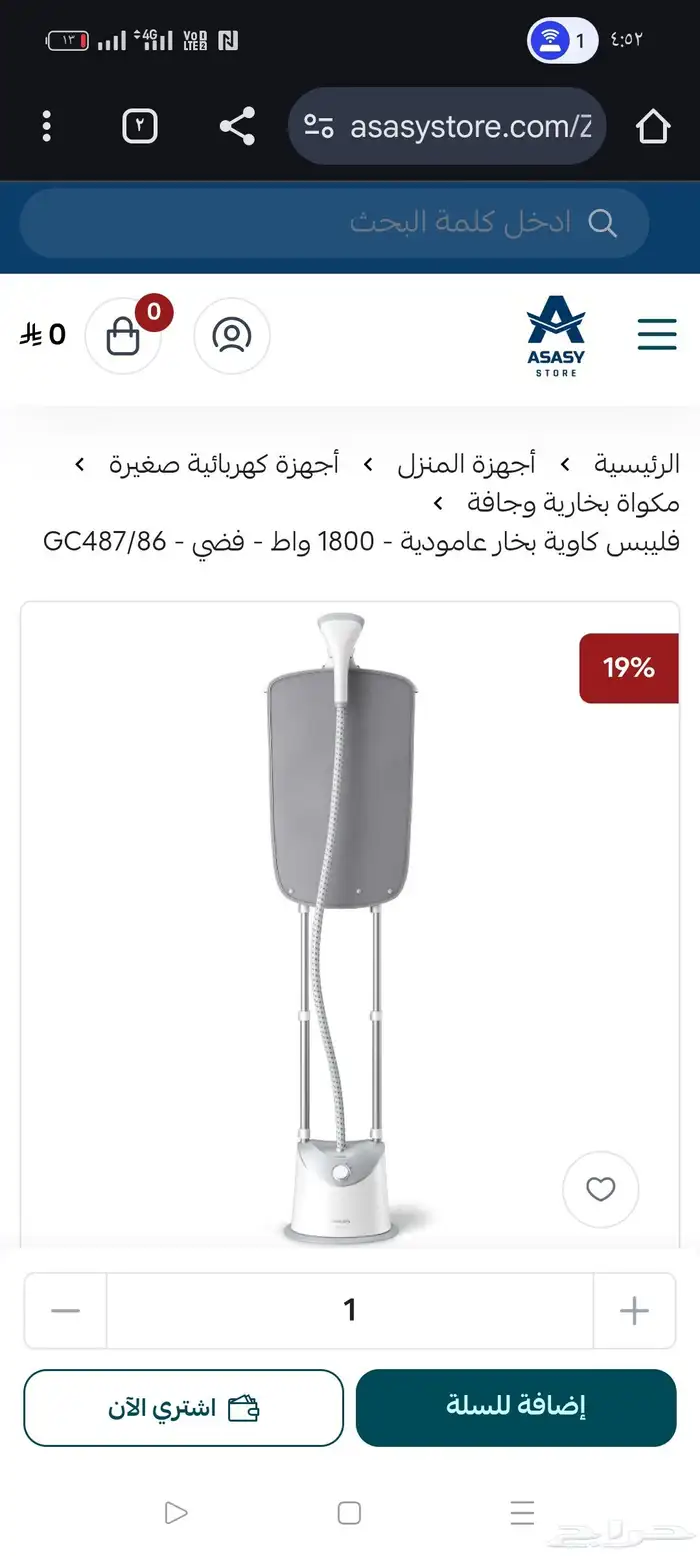Tap اشتري الآن to buy now

coord(183,1407)
